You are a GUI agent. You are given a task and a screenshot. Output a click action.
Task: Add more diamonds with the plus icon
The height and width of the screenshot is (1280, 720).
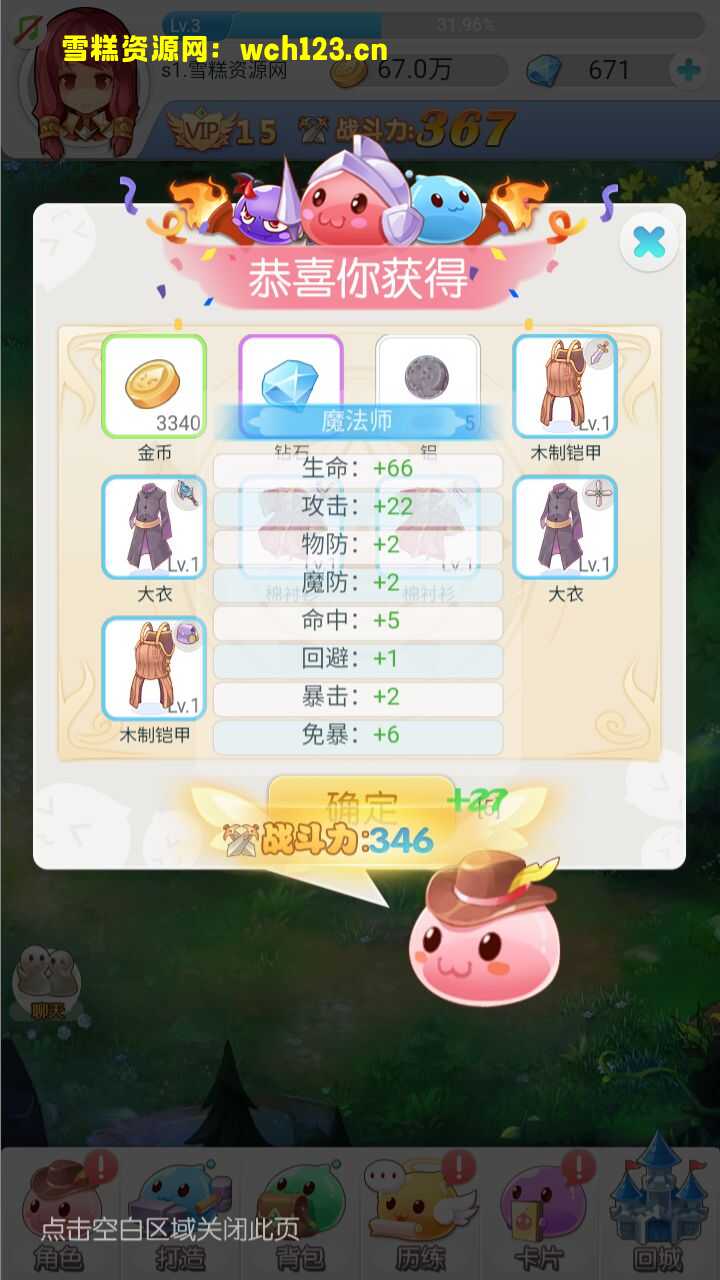click(688, 71)
